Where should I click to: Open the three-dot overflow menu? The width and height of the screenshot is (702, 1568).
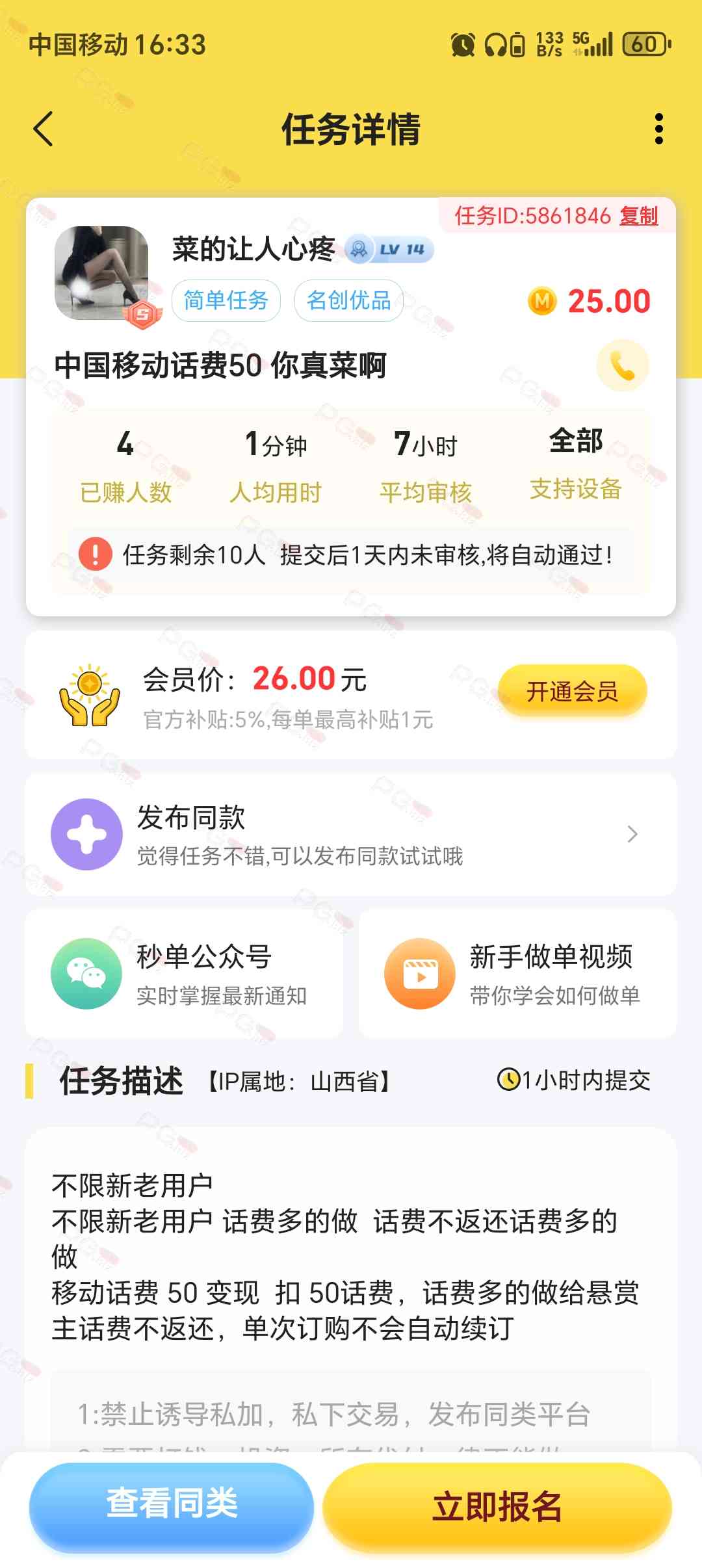(659, 129)
